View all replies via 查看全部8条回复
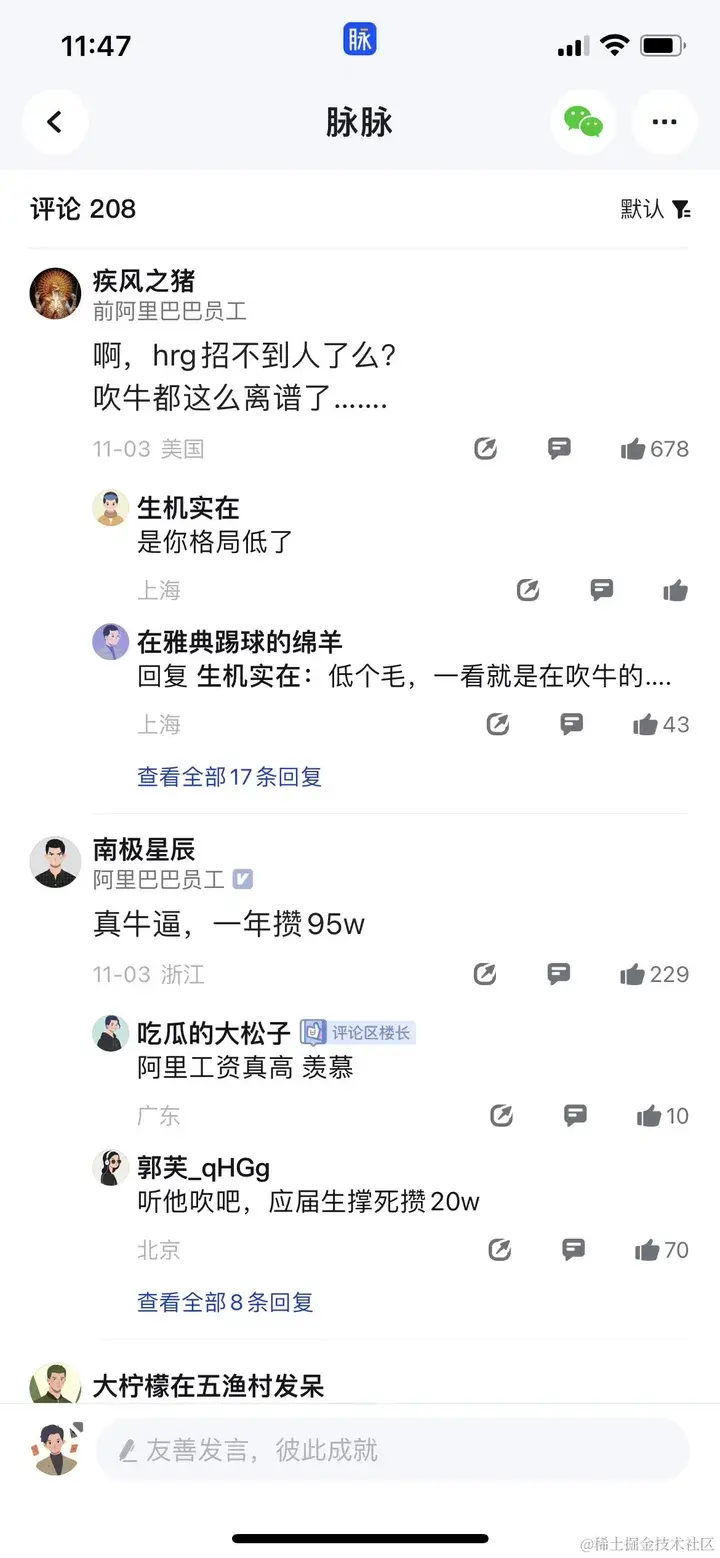Image resolution: width=720 pixels, height=1558 pixels. (225, 1302)
